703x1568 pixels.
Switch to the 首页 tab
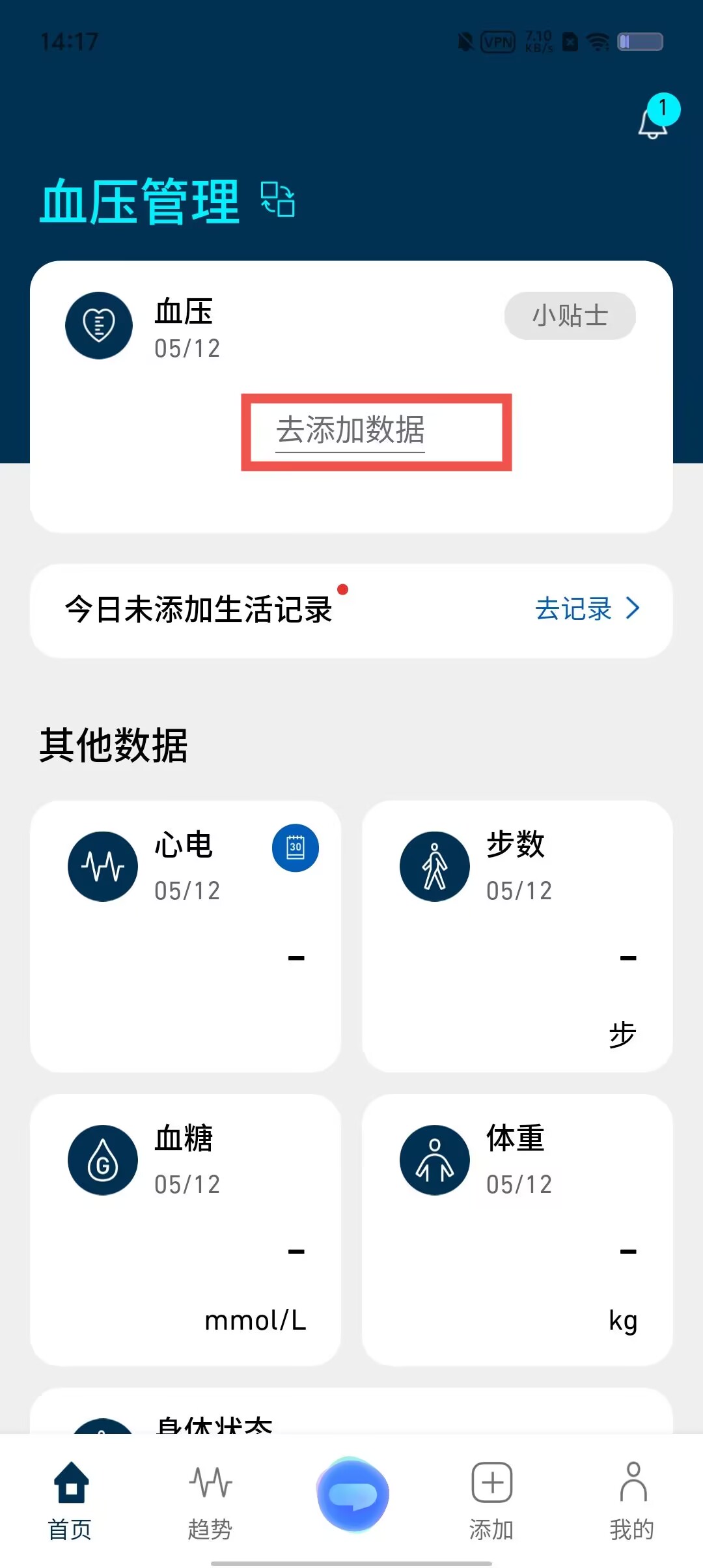pos(70,1500)
